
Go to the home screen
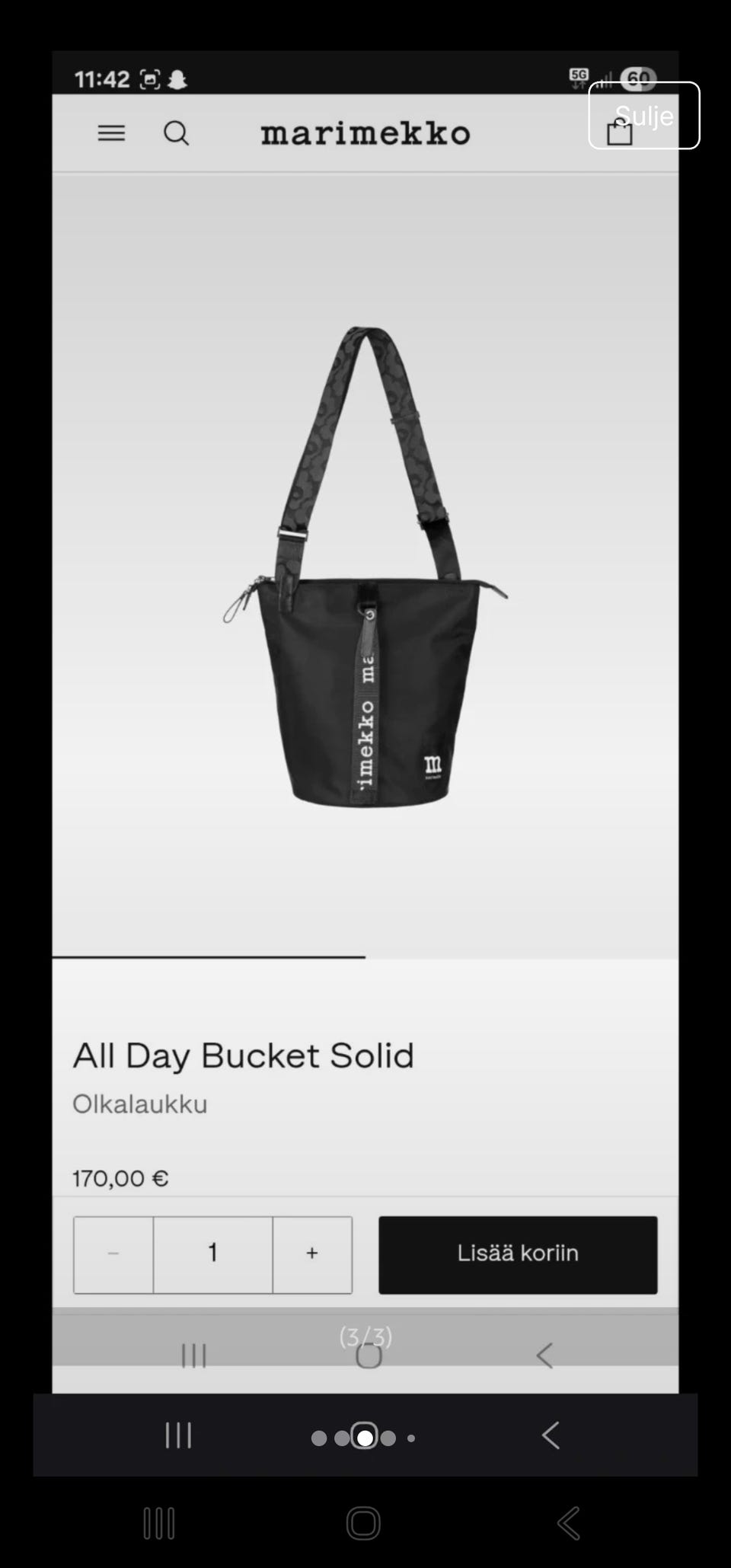click(x=363, y=1524)
